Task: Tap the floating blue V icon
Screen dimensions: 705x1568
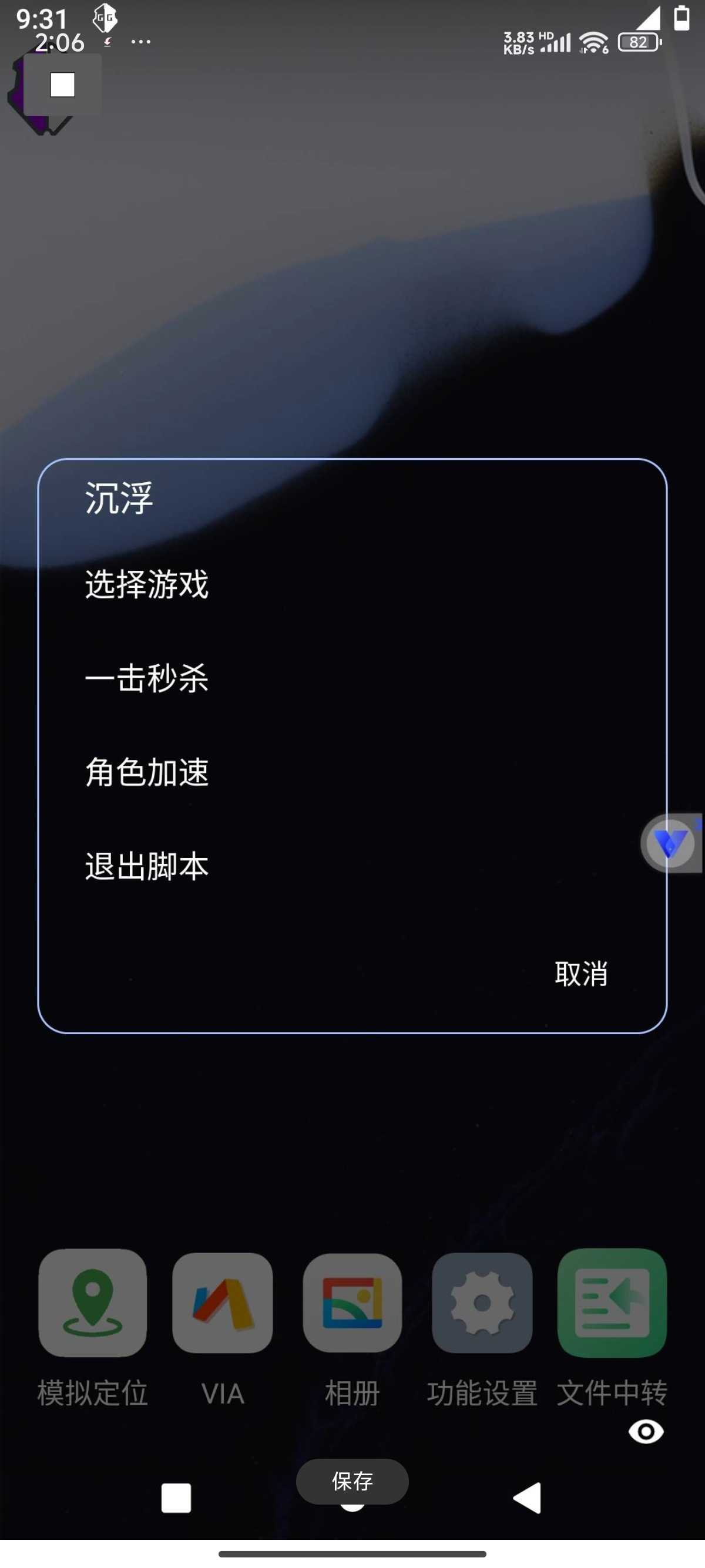Action: (x=670, y=844)
